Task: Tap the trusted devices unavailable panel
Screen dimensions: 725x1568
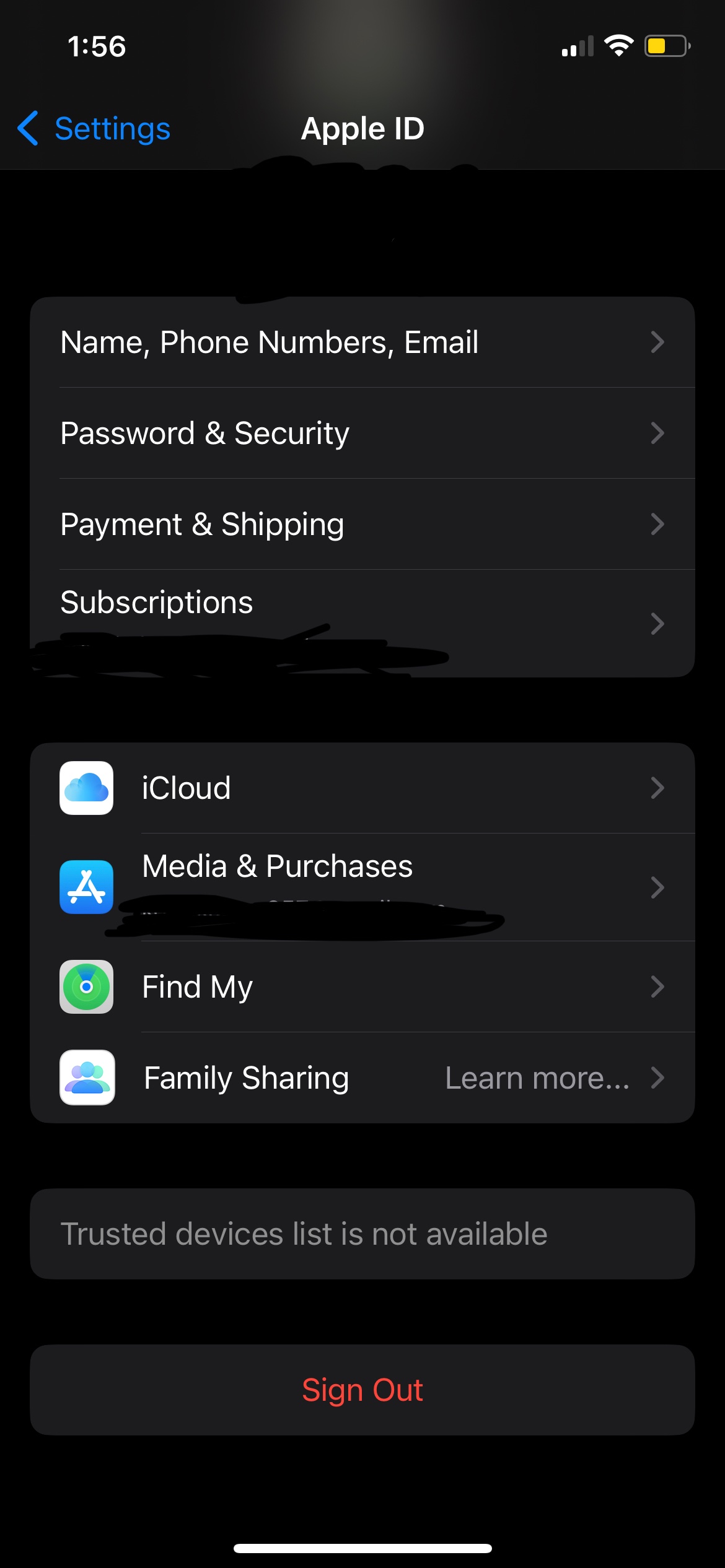Action: tap(362, 1233)
